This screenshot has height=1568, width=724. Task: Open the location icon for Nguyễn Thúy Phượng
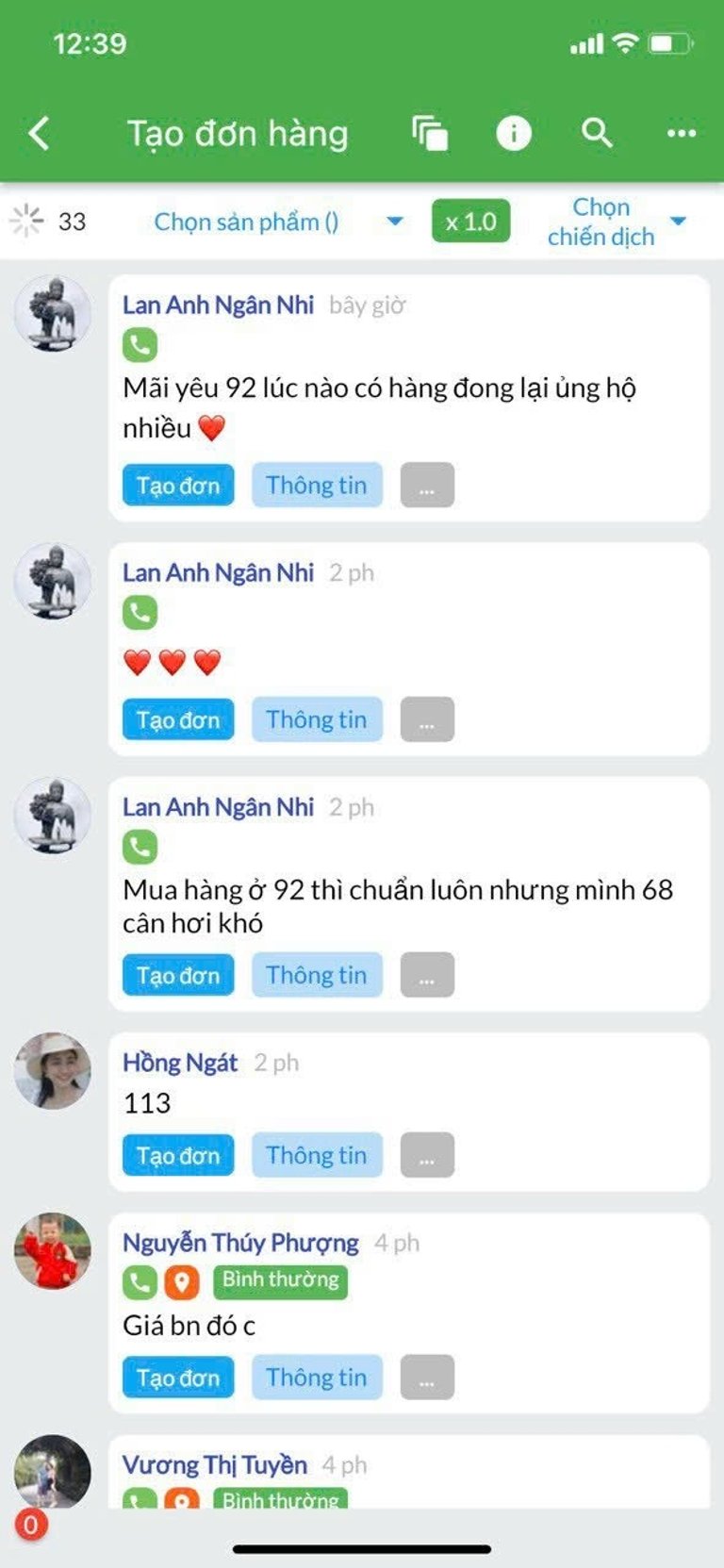click(182, 1281)
